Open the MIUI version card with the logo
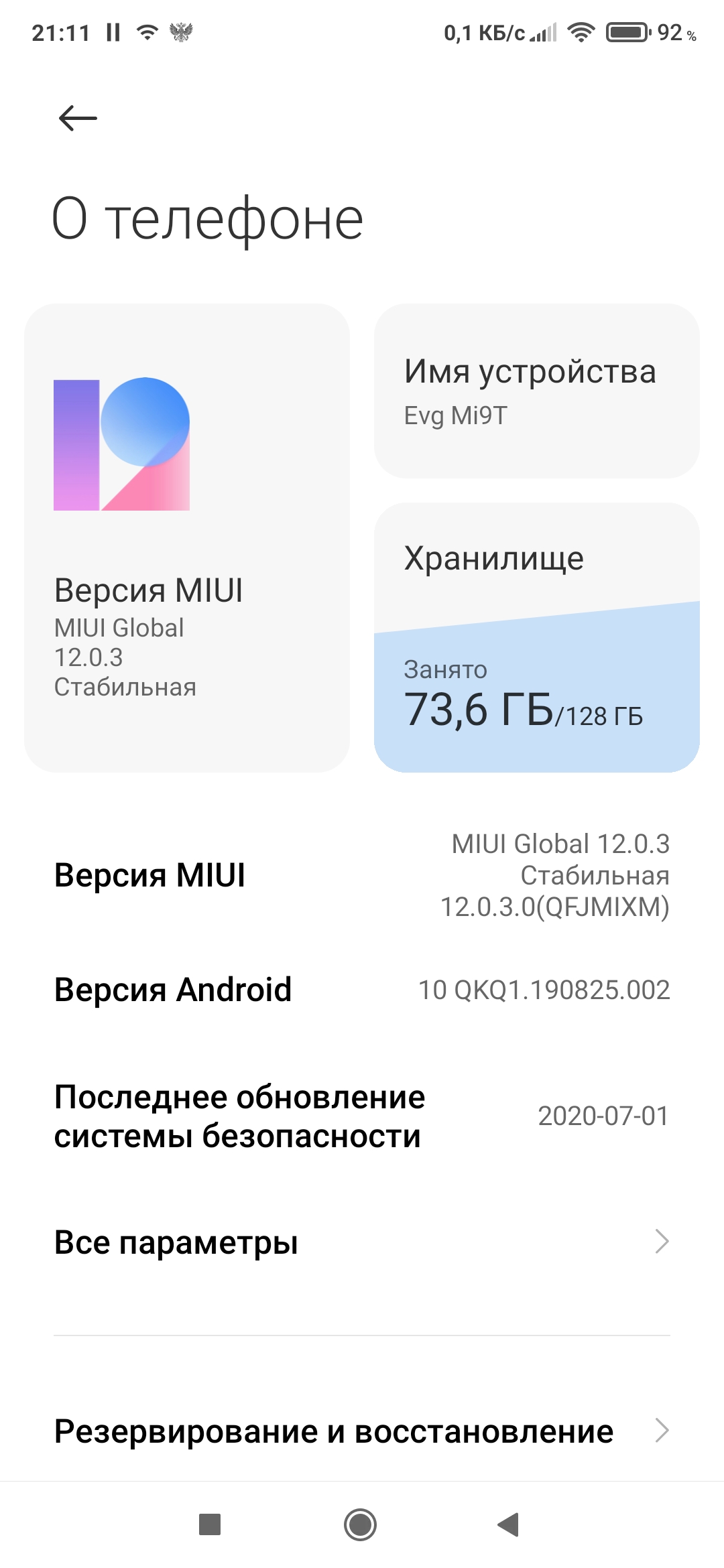The height and width of the screenshot is (1568, 724). coord(186,537)
